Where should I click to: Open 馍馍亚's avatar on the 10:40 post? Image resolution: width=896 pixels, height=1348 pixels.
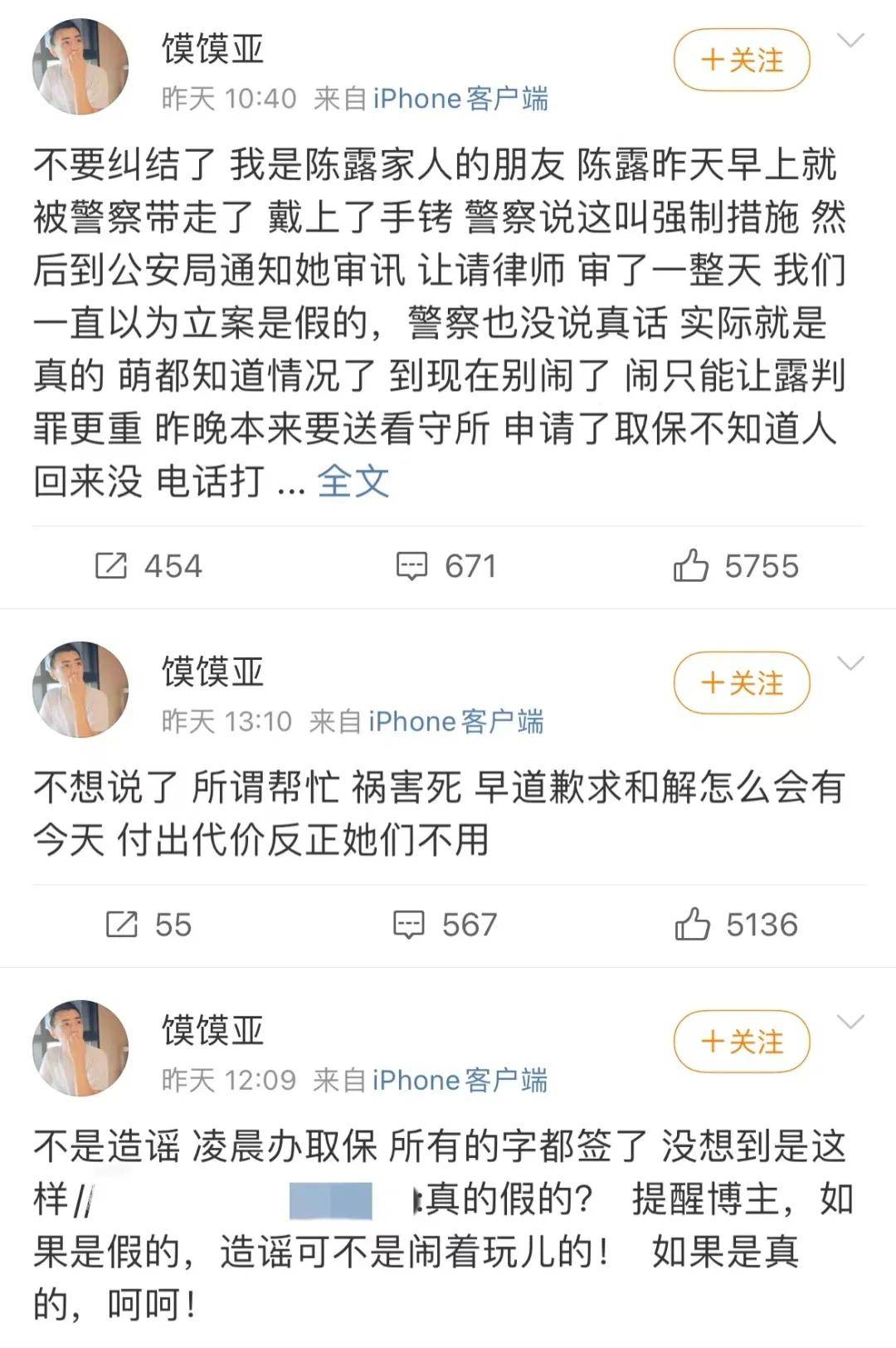(80, 66)
